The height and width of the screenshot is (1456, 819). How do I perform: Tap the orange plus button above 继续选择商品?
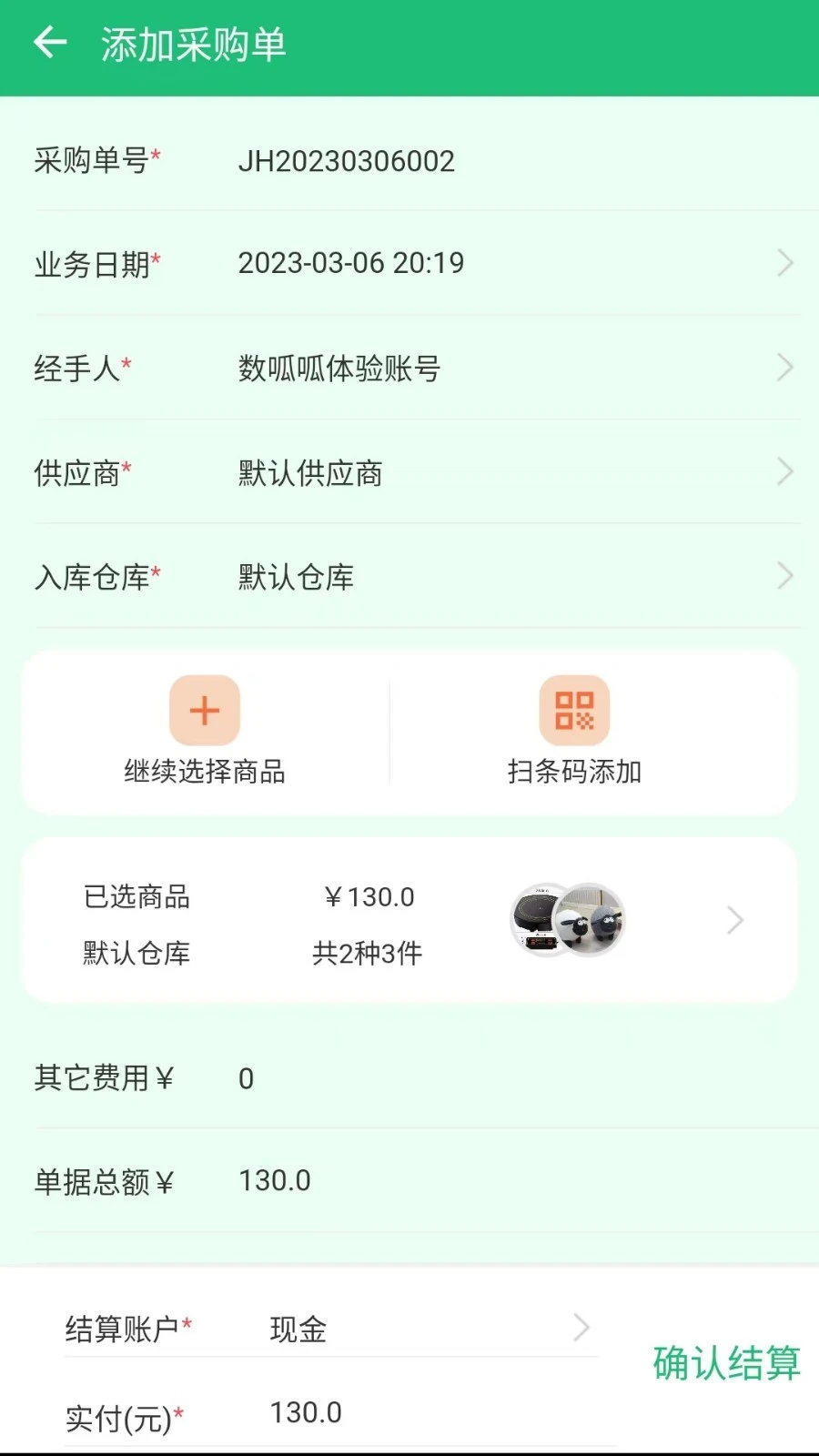205,711
